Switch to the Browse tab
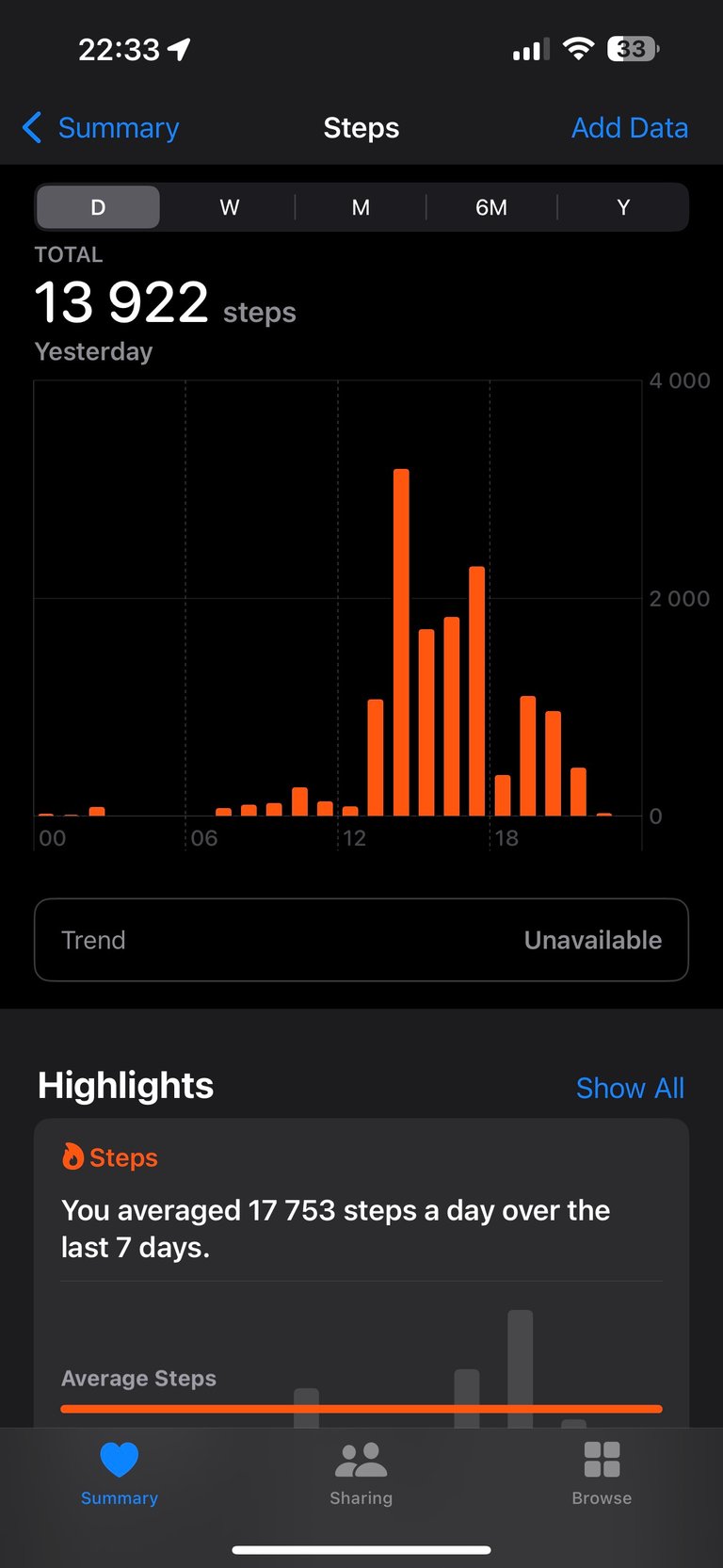723x1568 pixels. click(602, 1474)
